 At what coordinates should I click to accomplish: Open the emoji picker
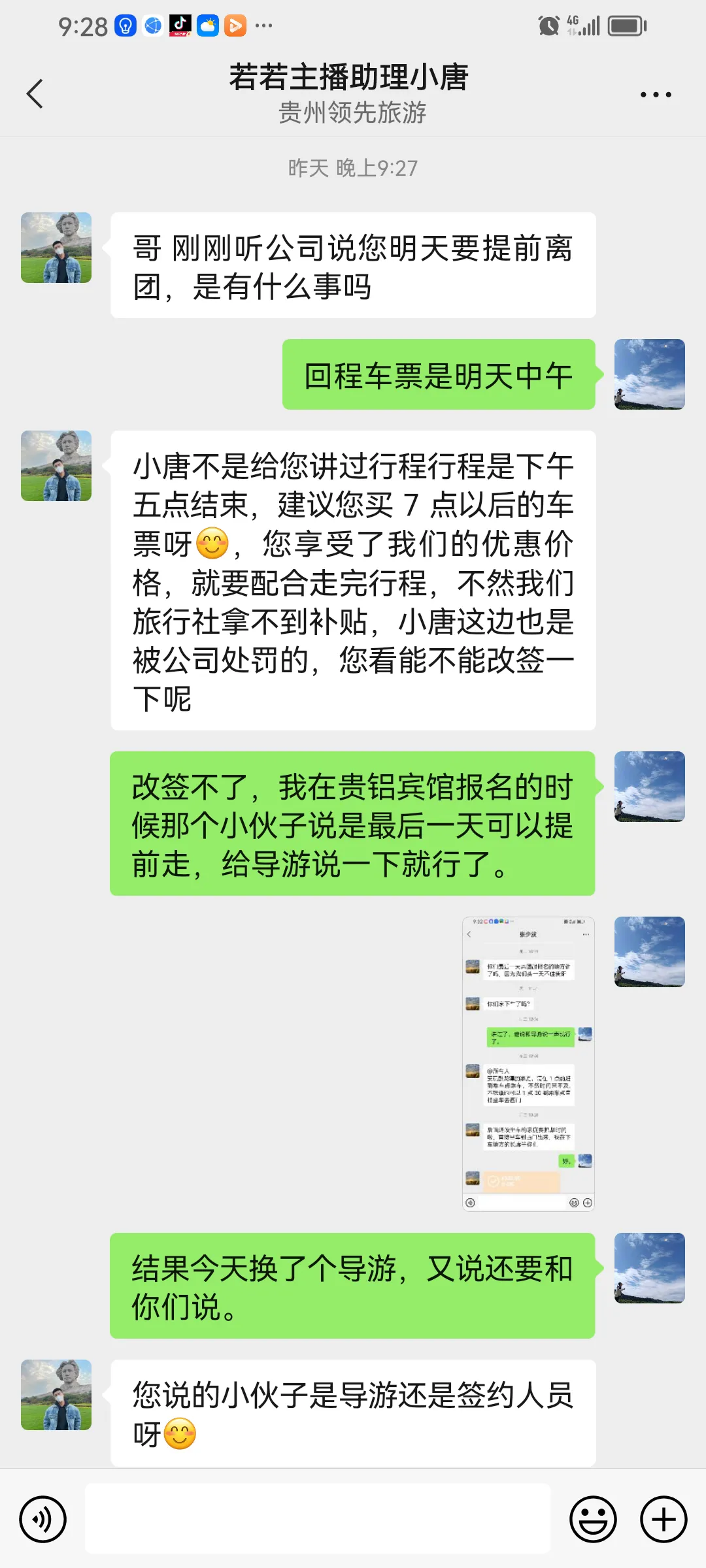click(x=593, y=1520)
